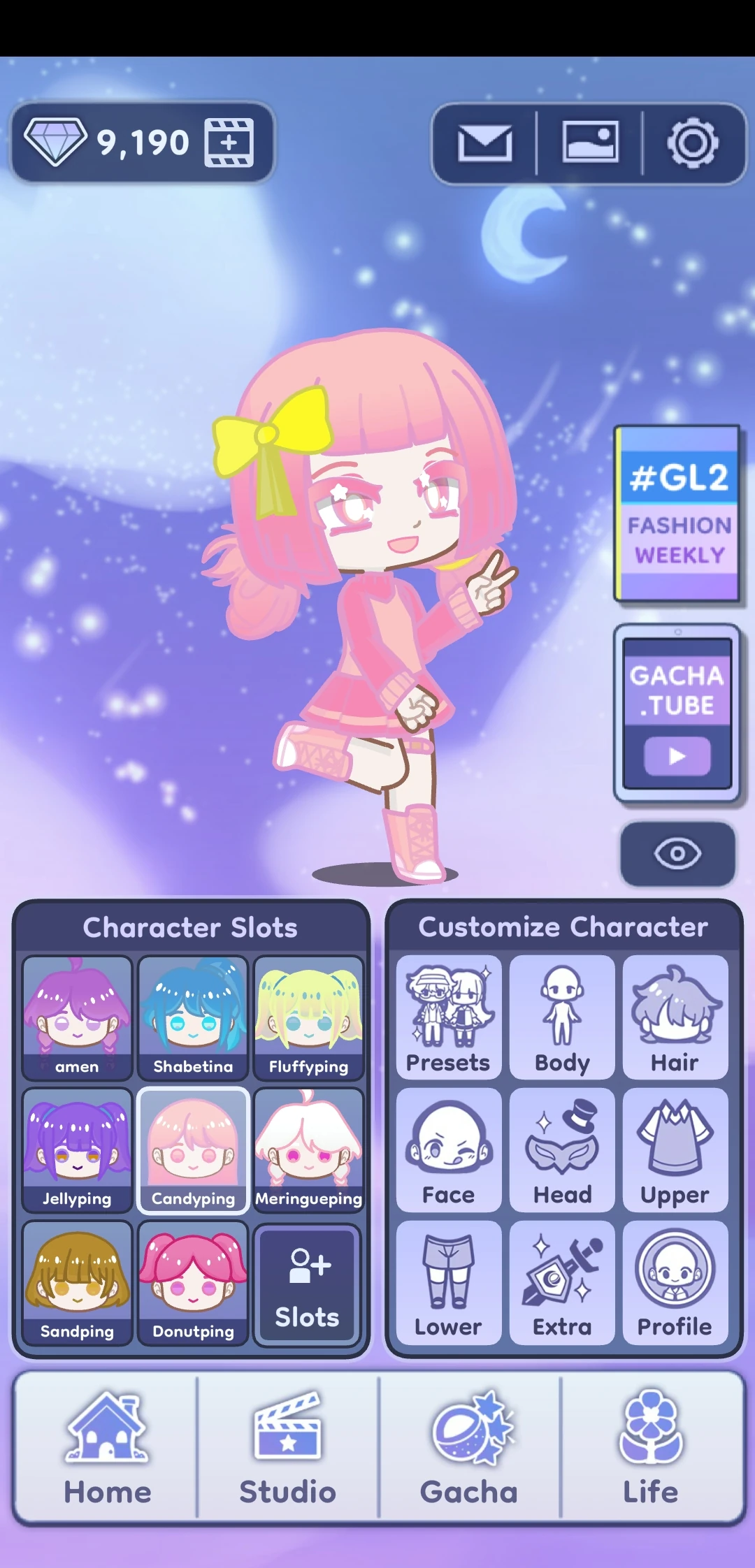Open more character Slots
The width and height of the screenshot is (755, 1568).
pos(308,1284)
